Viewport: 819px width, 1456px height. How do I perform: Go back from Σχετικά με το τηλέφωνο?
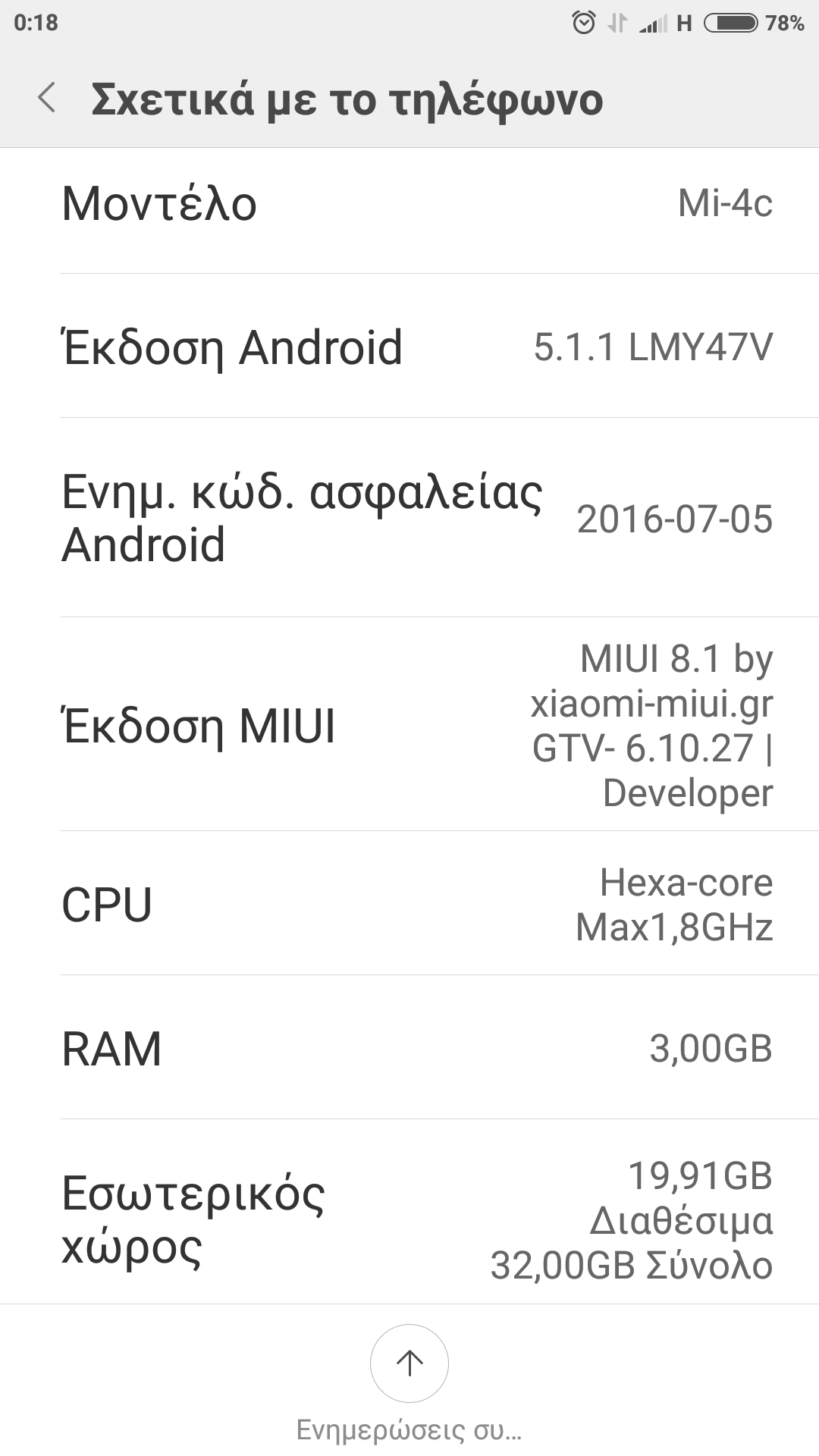47,99
